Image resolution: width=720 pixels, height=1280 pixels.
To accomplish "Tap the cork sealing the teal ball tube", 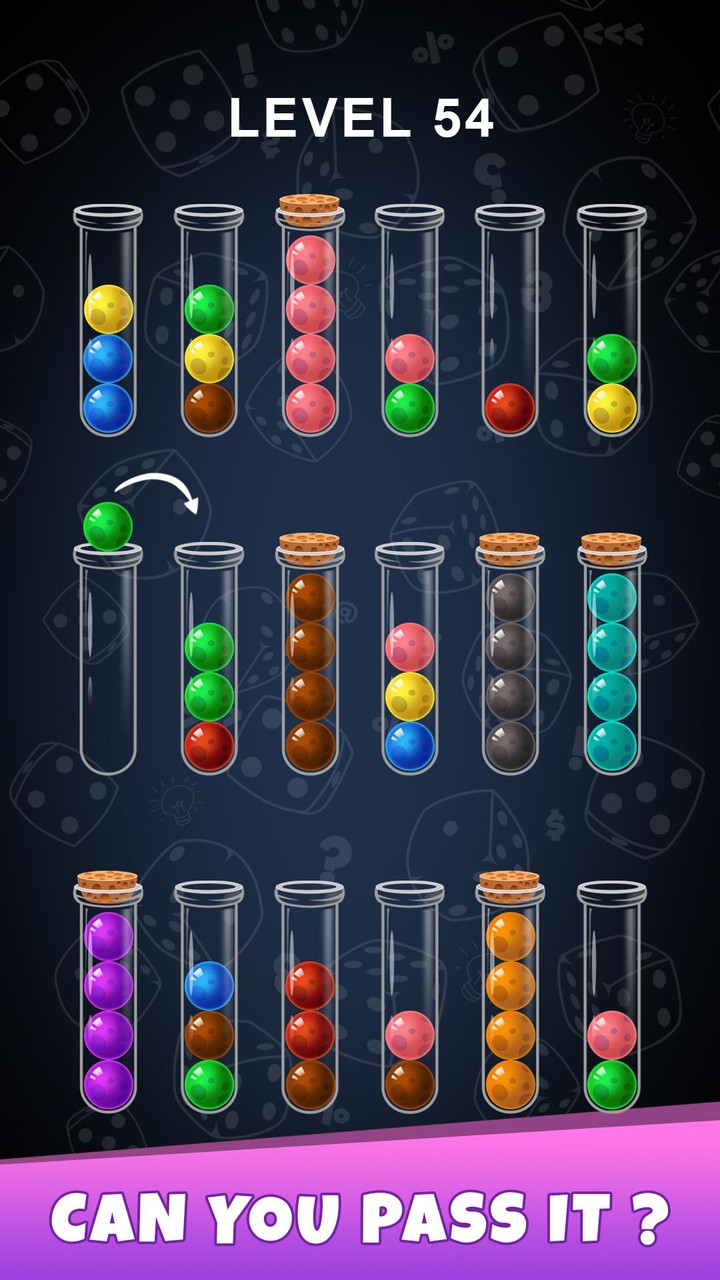I will (612, 550).
